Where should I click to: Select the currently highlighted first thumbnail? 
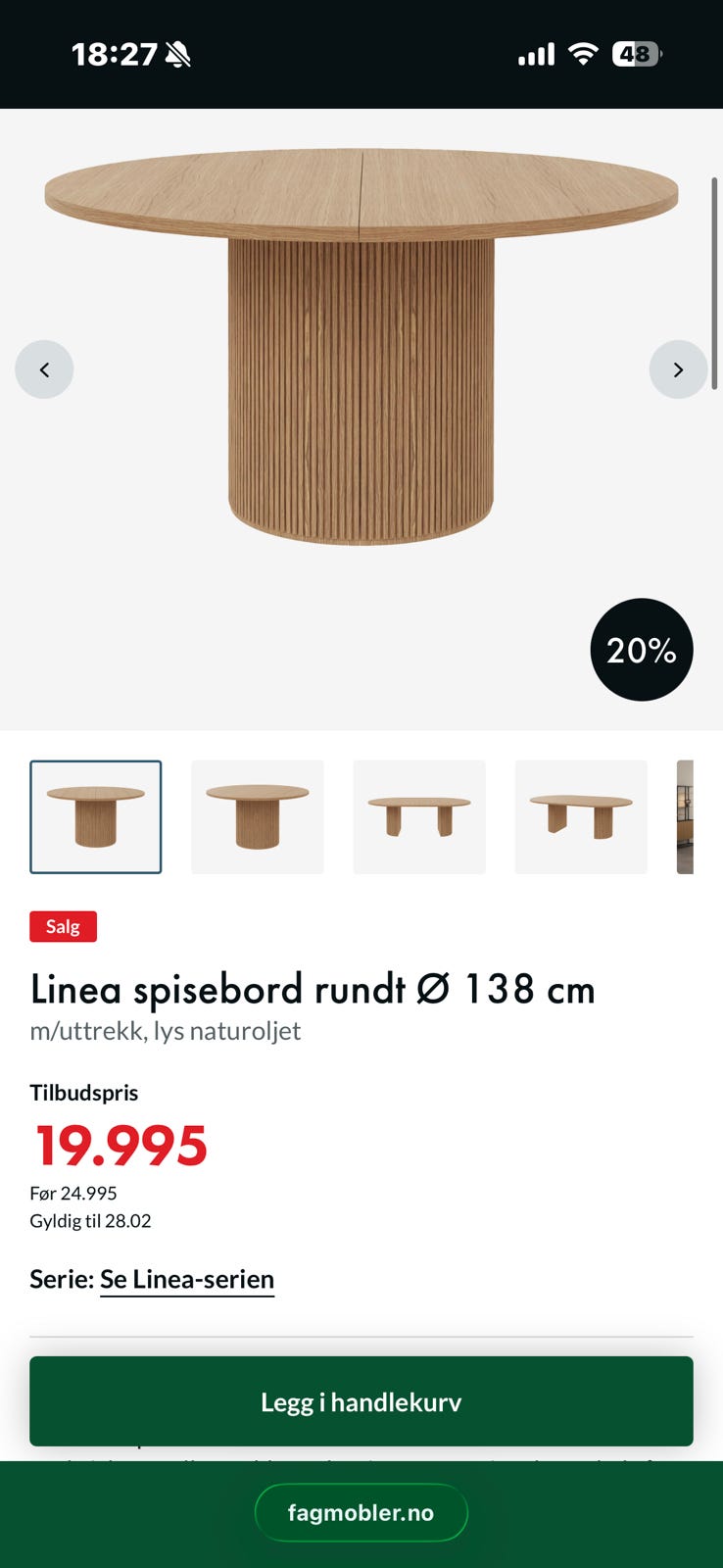95,816
